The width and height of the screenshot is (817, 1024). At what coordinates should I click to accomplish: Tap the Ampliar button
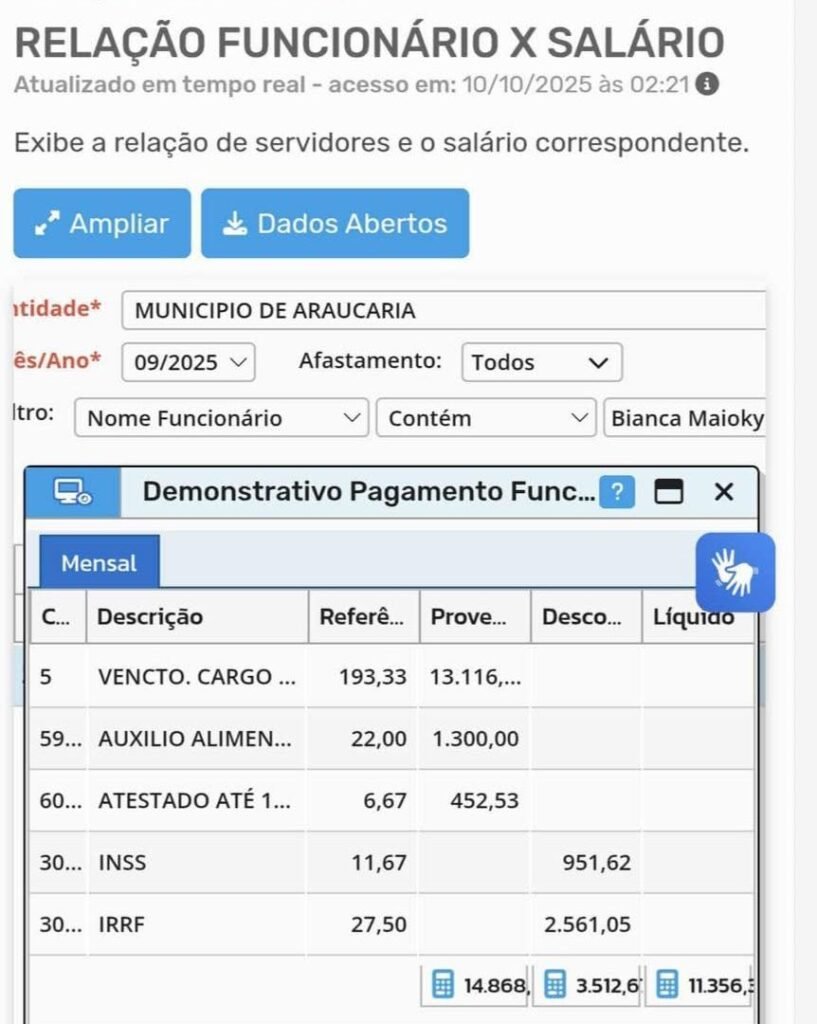click(x=101, y=223)
